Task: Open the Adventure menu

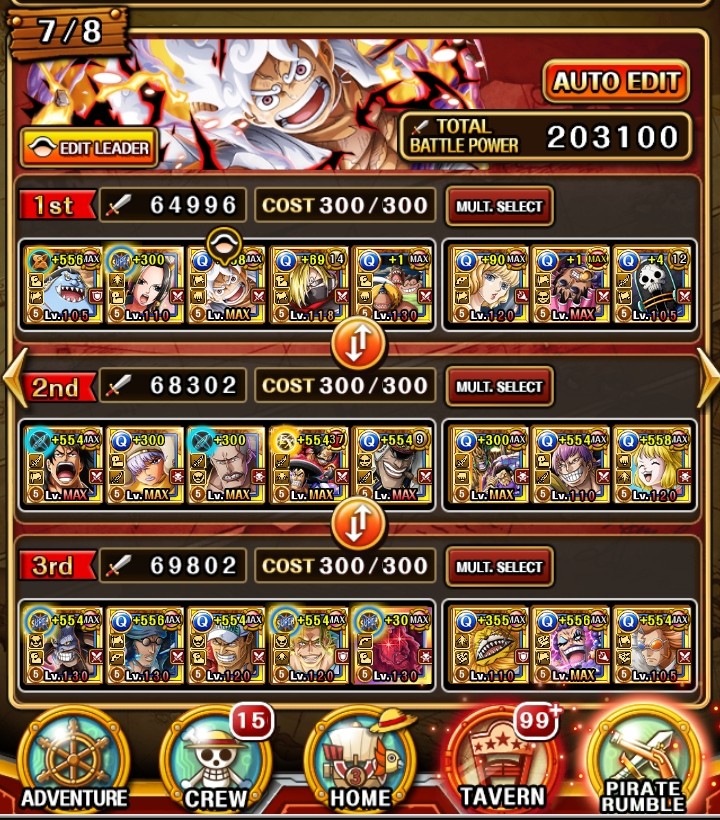Action: [x=73, y=762]
